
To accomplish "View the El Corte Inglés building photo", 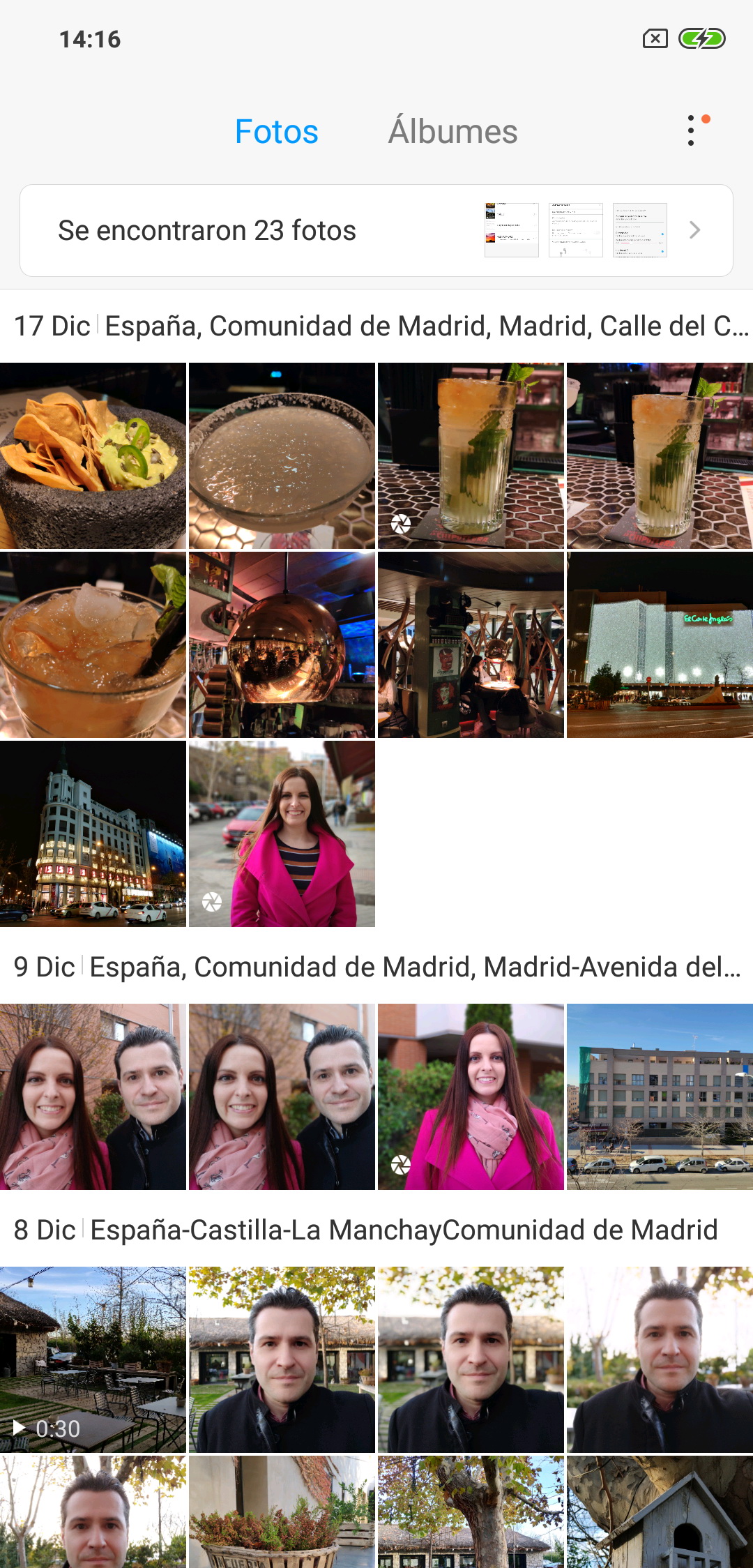I will pos(660,644).
